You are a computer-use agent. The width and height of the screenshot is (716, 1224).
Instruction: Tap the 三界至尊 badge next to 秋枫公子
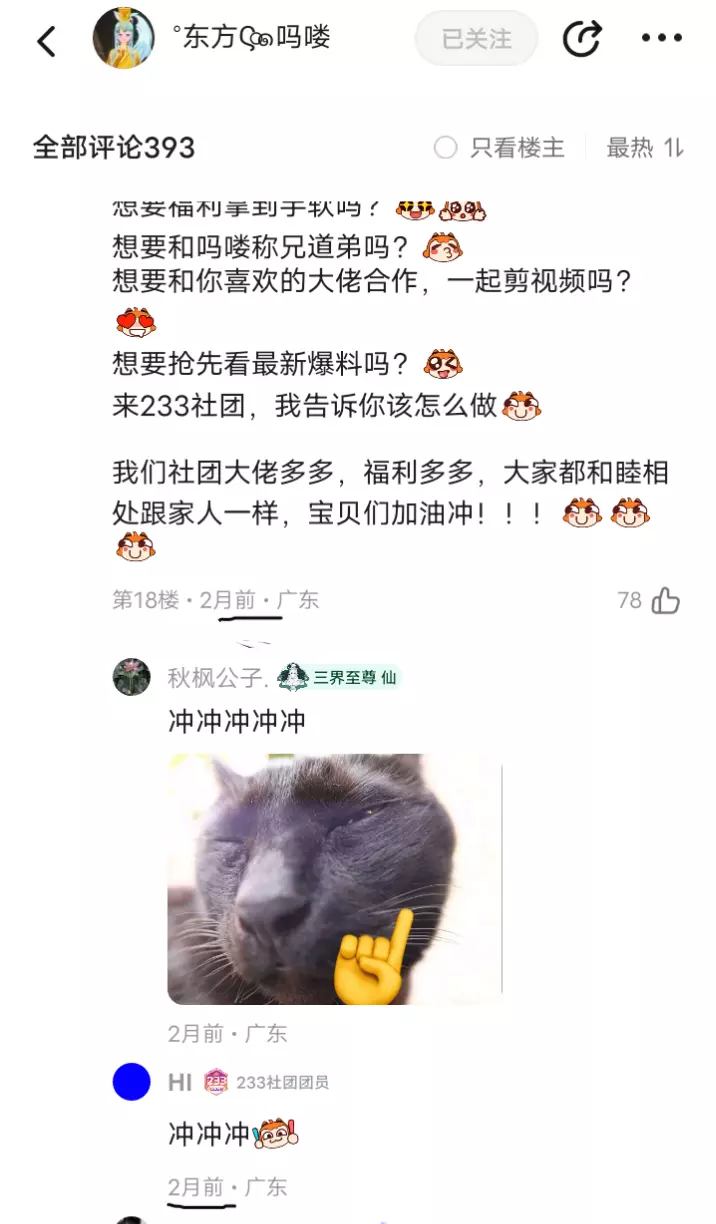pos(338,677)
